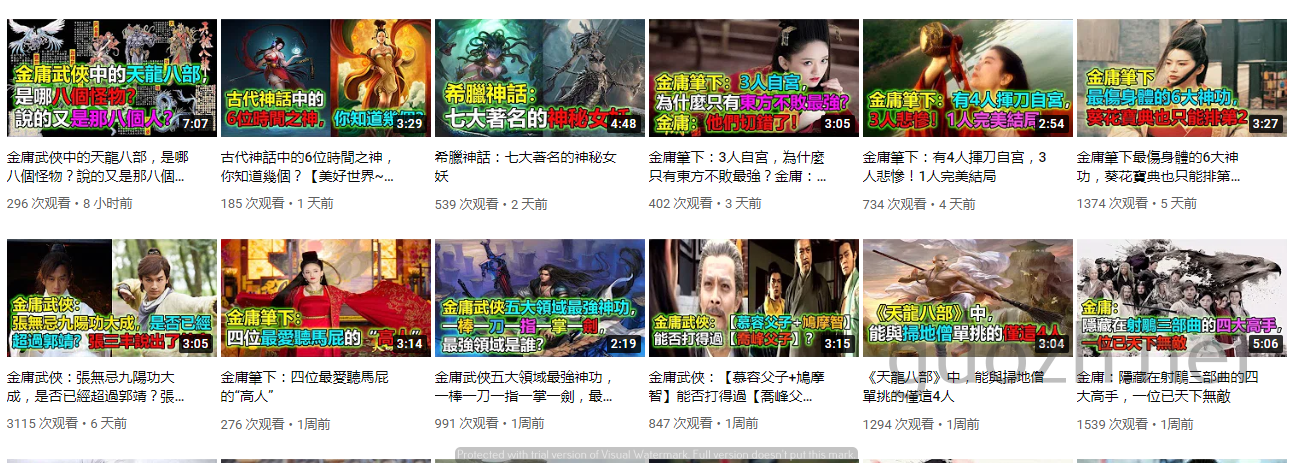Viewport: 1313px width, 463px height.
Task: Open the 天龍八部 八個怪物 video thumbnail
Action: pos(112,78)
